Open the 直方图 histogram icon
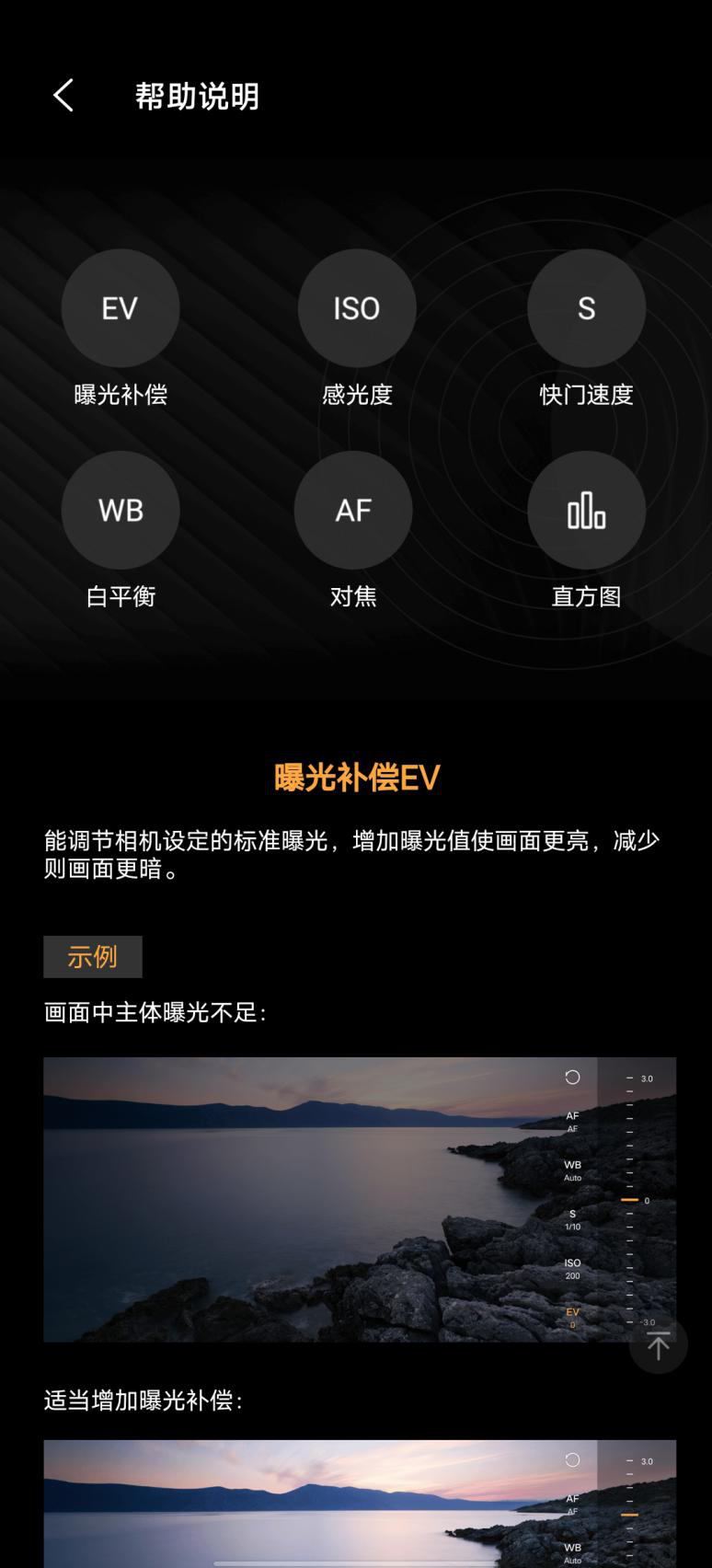Image resolution: width=712 pixels, height=1568 pixels. (x=586, y=511)
